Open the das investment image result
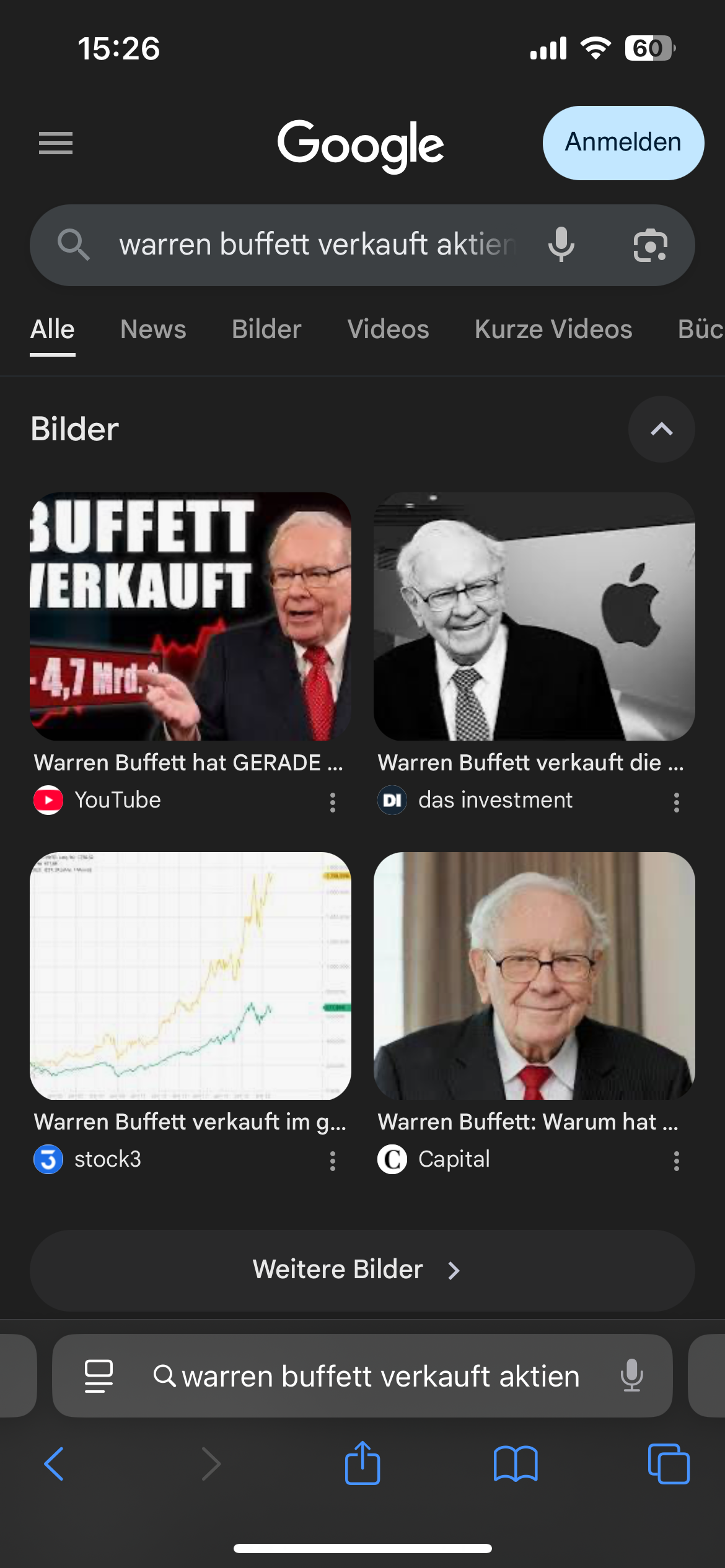Screen dimensions: 725x1568 (534, 616)
